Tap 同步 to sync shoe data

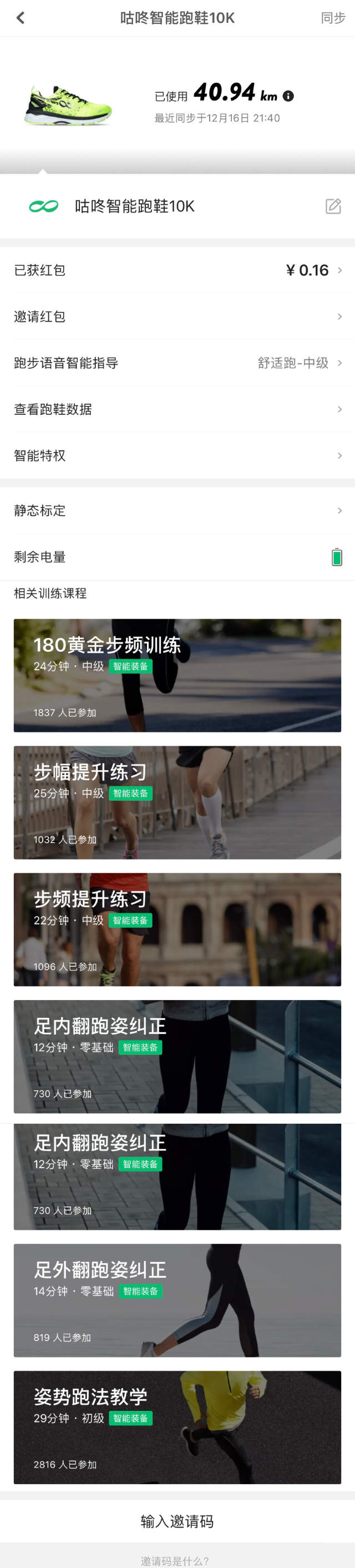332,18
